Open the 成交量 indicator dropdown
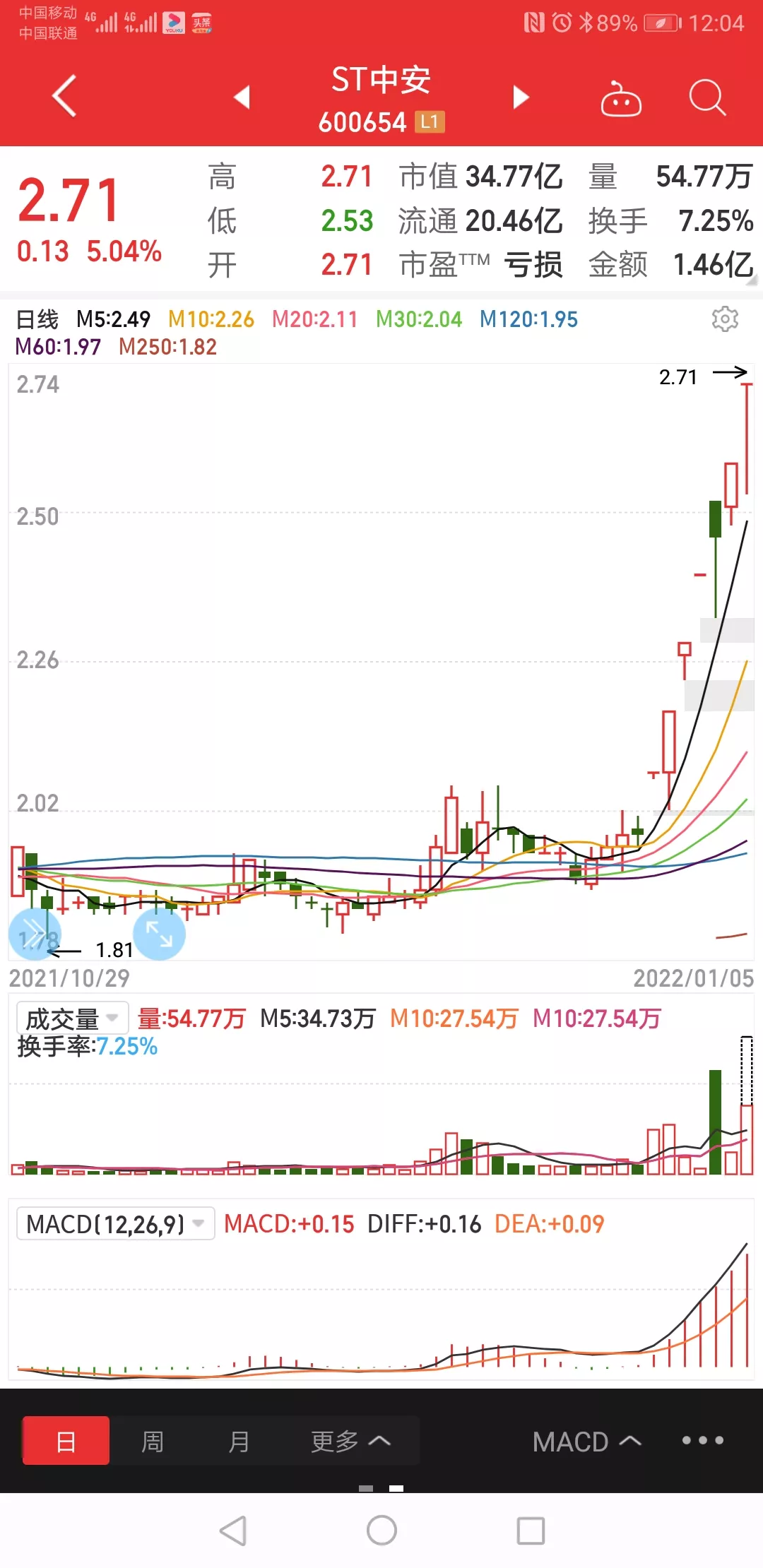The width and height of the screenshot is (763, 1568). point(72,1018)
